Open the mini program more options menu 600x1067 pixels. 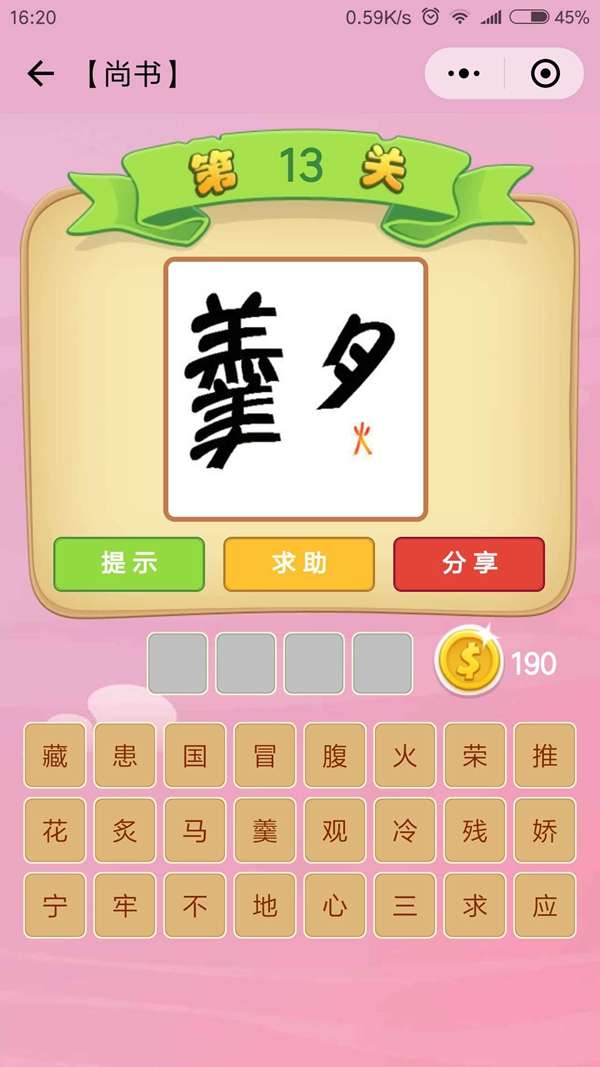tap(463, 74)
